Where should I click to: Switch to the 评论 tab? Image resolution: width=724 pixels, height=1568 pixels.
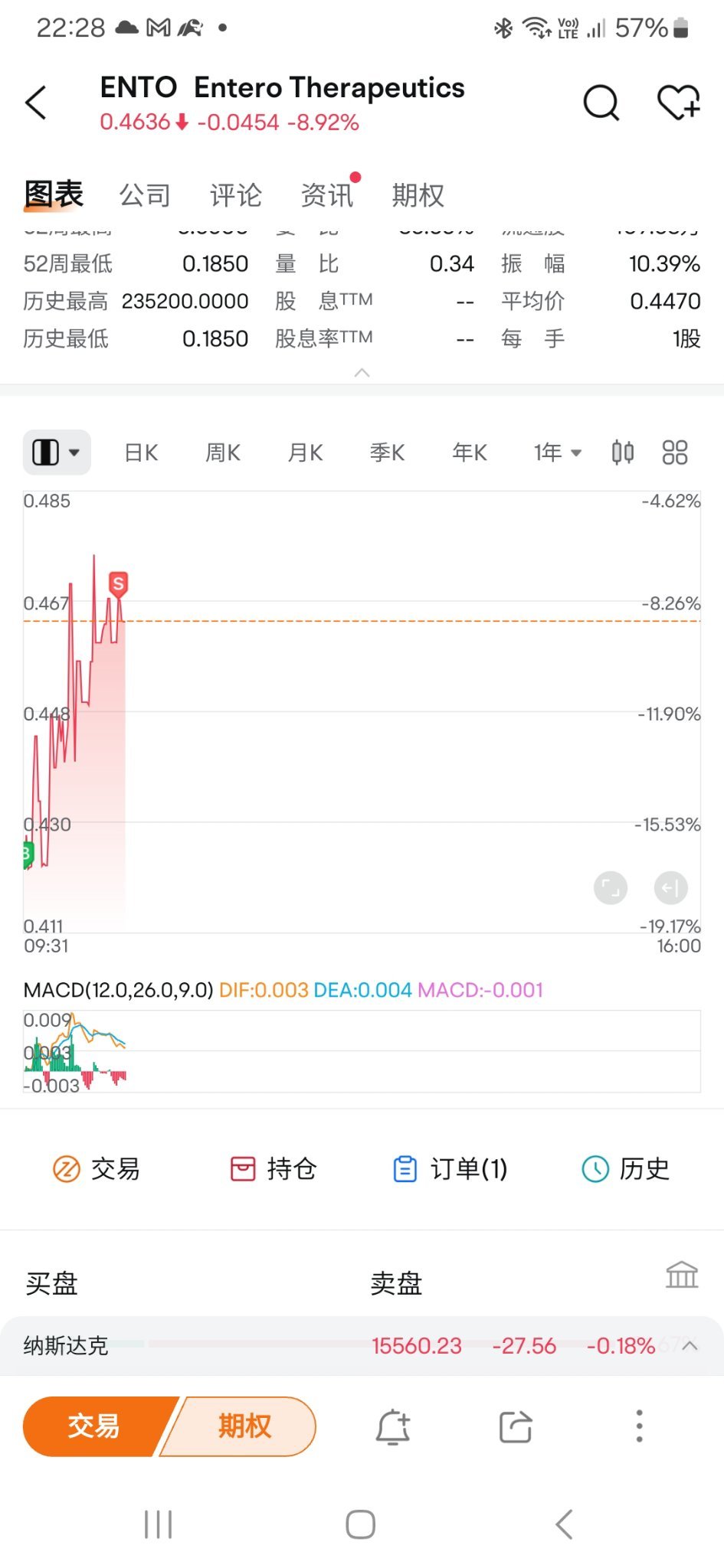tap(236, 195)
